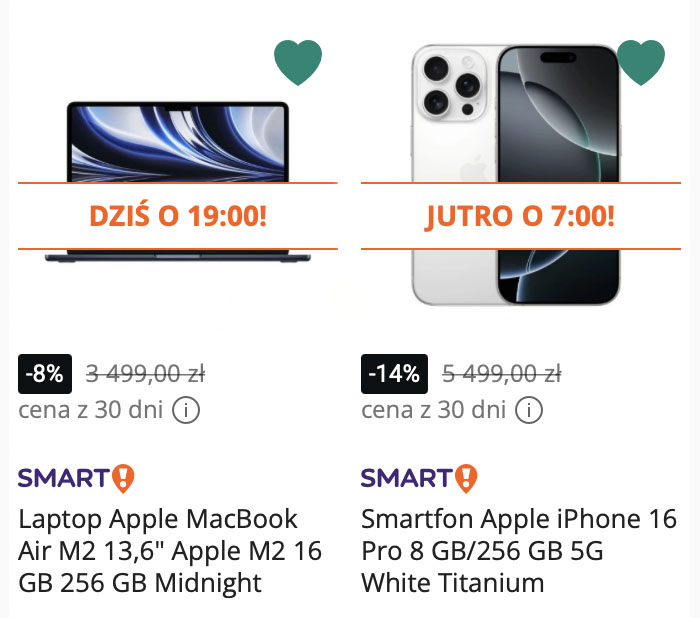Show 30-day price info for MacBook Air
Screen dimensions: 700x618
[186, 410]
